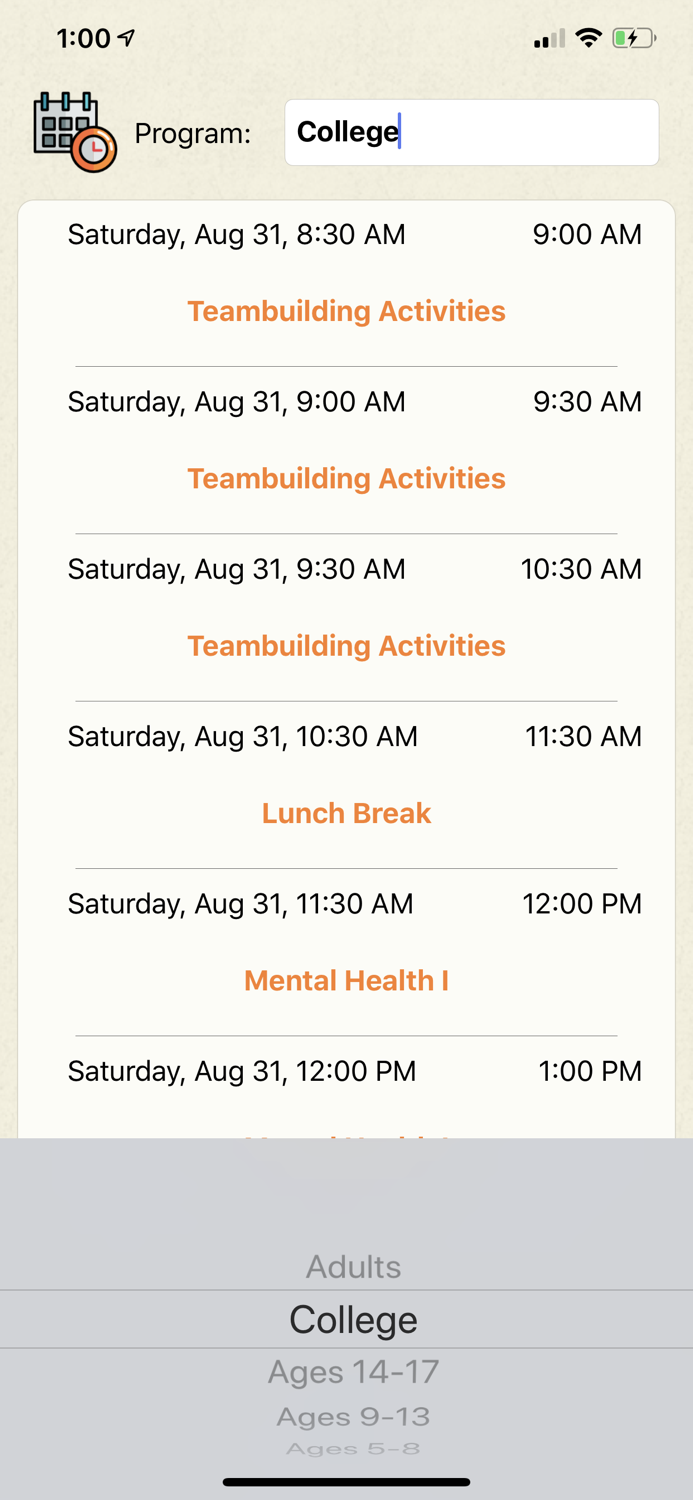Tap the Program text field showing College

click(471, 132)
